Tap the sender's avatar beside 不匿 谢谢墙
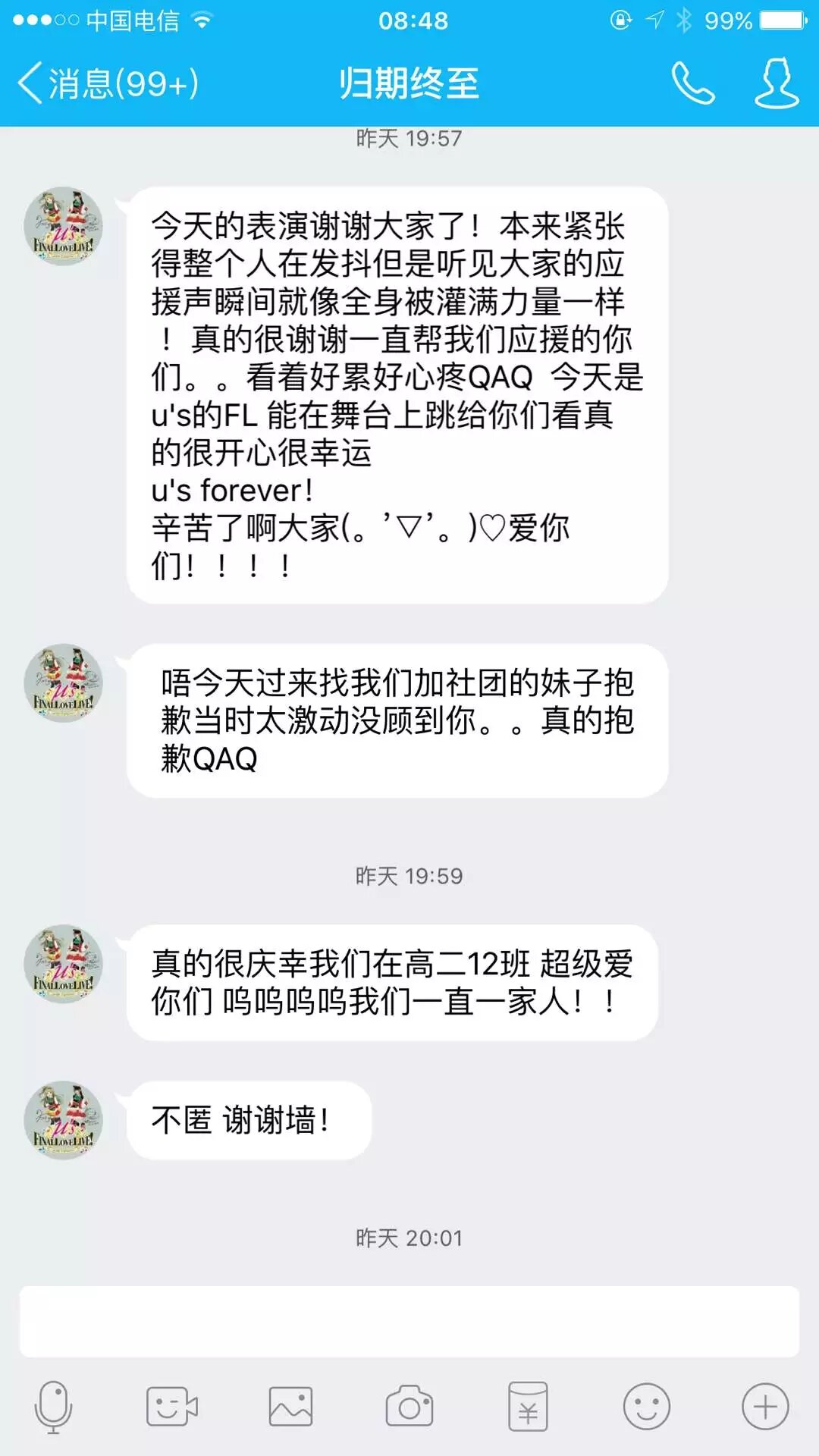Image resolution: width=819 pixels, height=1456 pixels. tap(64, 1120)
